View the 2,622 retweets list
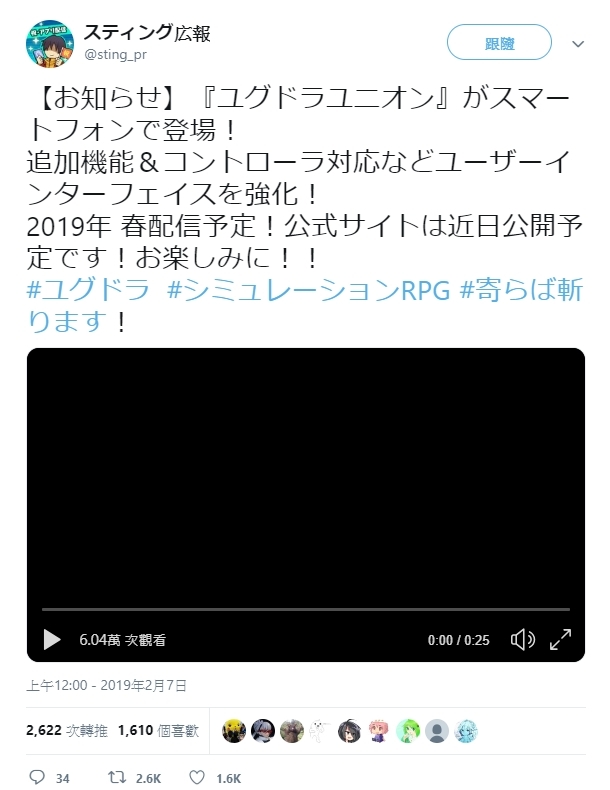Screen dimensions: 610x790 click(65, 730)
